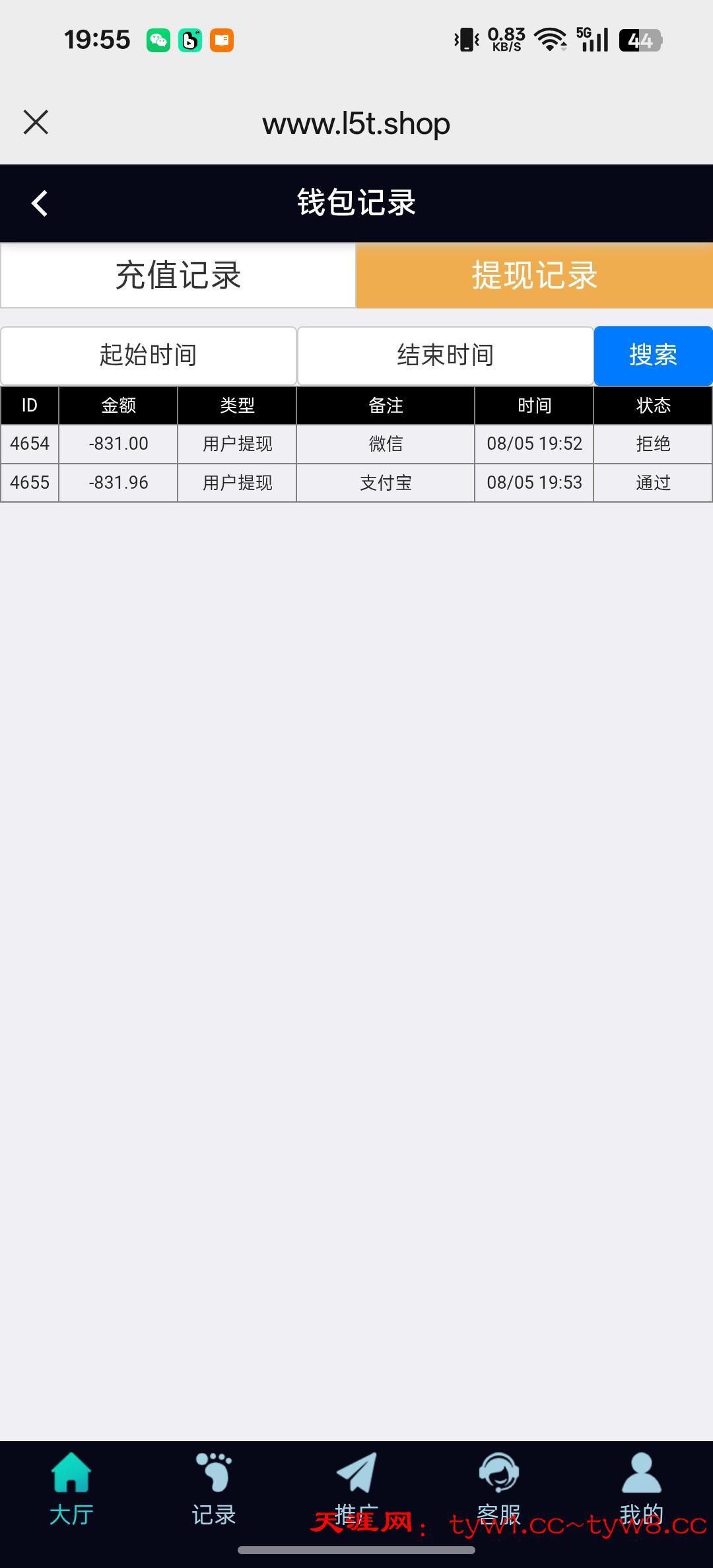Switch to the 我的 tab
Screen dimensions: 713x1568
tap(641, 1489)
